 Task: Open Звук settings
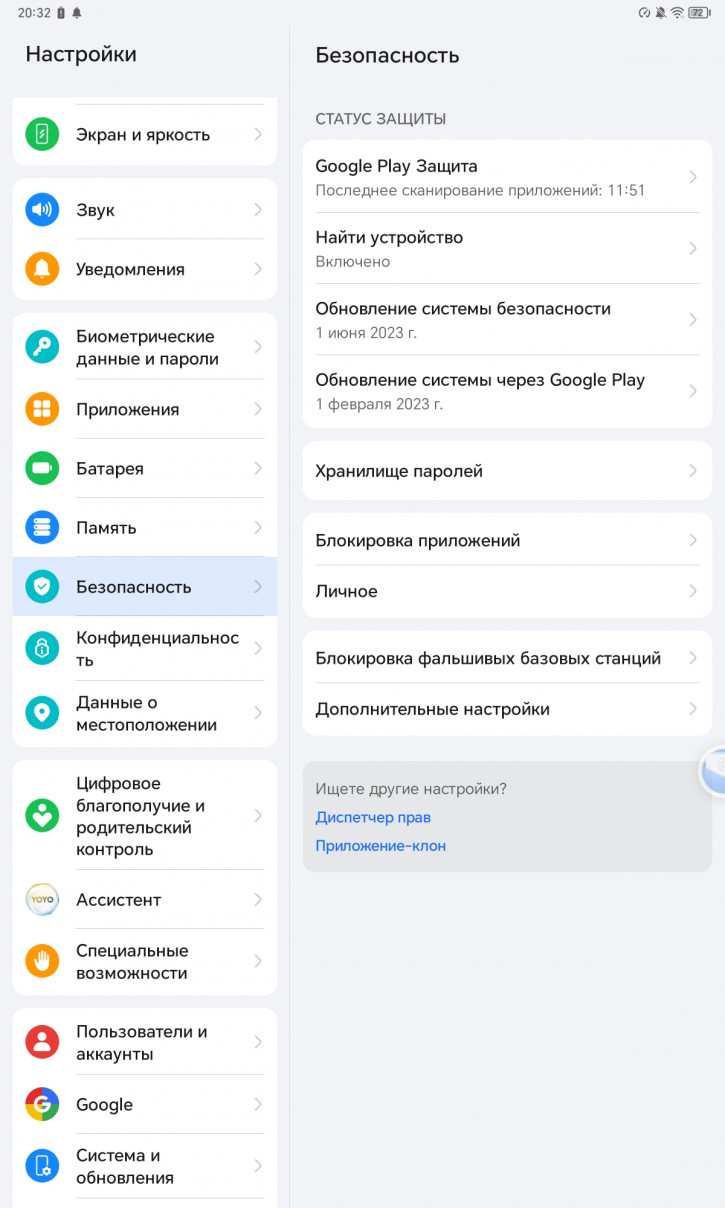point(145,210)
